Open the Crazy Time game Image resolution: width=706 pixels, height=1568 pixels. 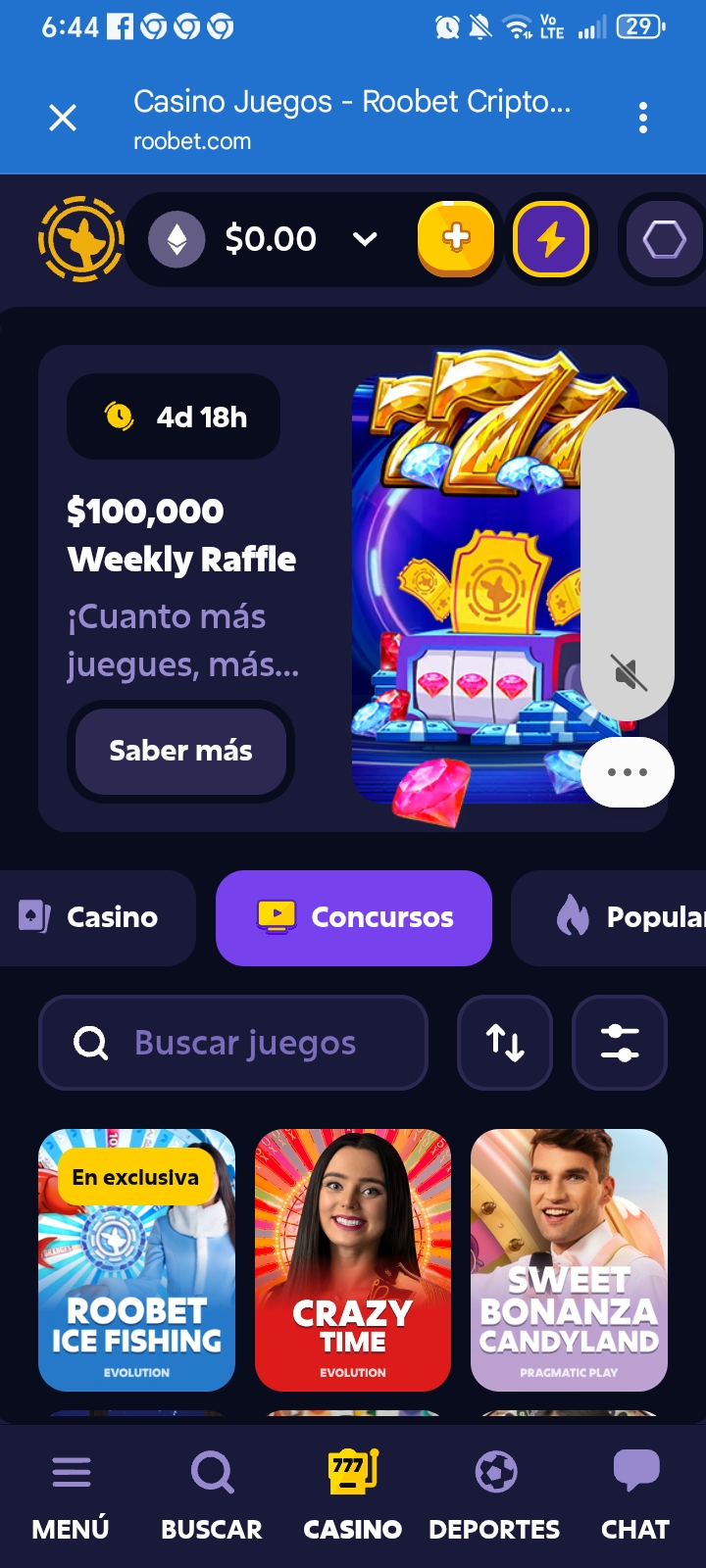click(353, 1260)
